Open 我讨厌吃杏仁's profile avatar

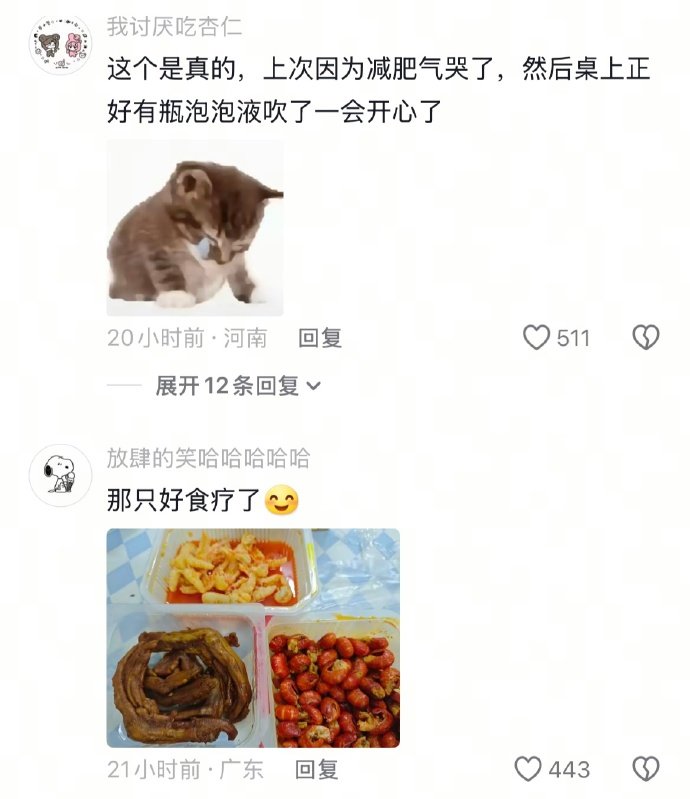point(60,44)
